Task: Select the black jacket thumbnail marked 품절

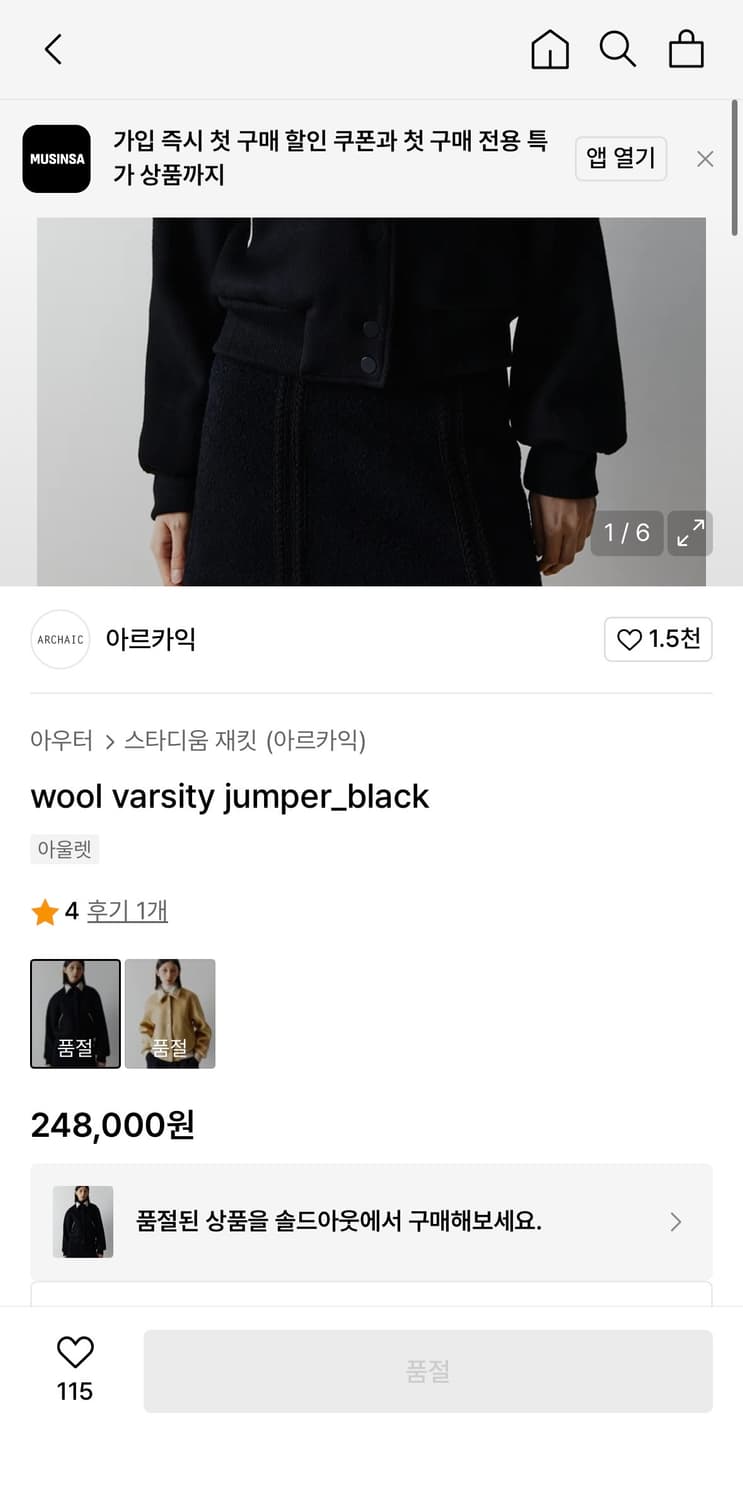Action: click(x=75, y=1013)
